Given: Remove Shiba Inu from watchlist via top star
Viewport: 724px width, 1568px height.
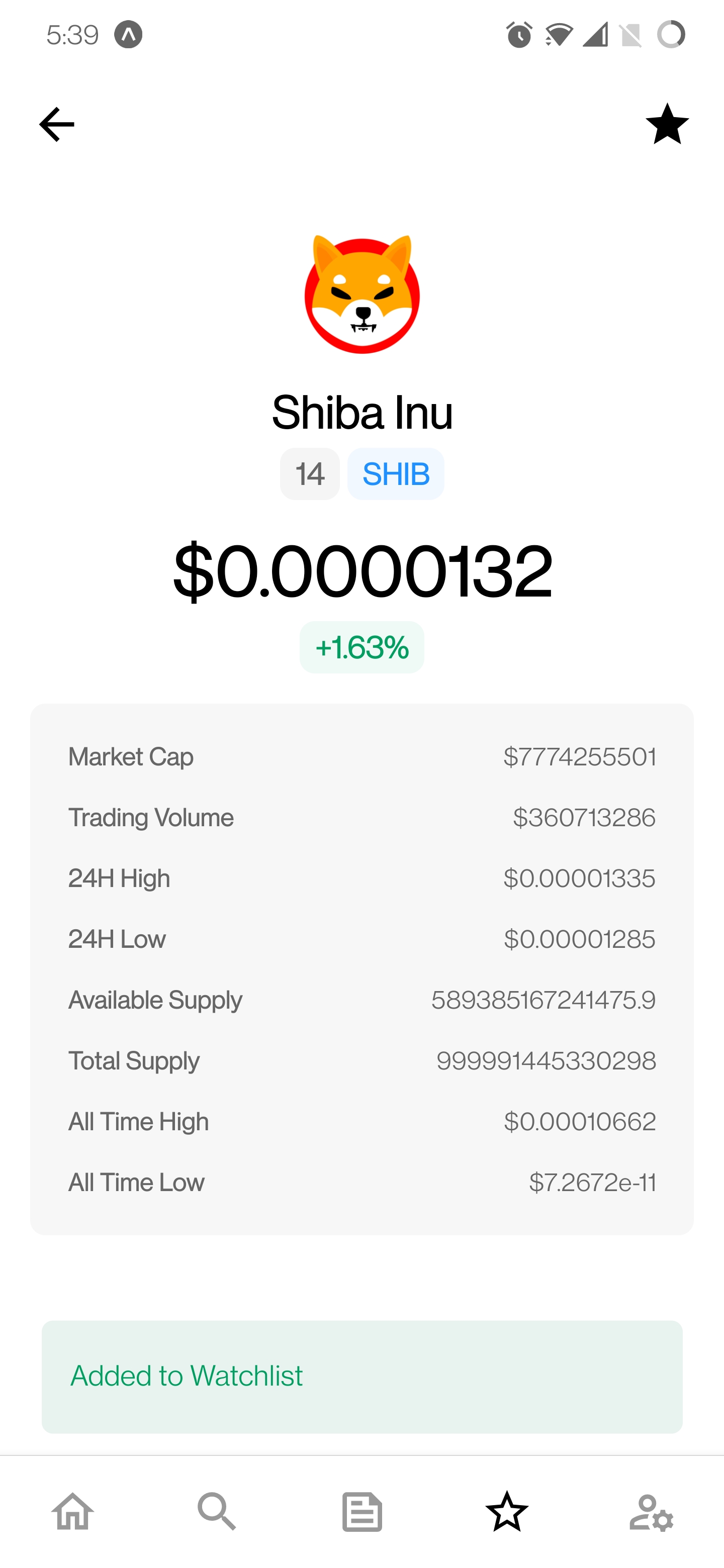Looking at the screenshot, I should tap(667, 124).
